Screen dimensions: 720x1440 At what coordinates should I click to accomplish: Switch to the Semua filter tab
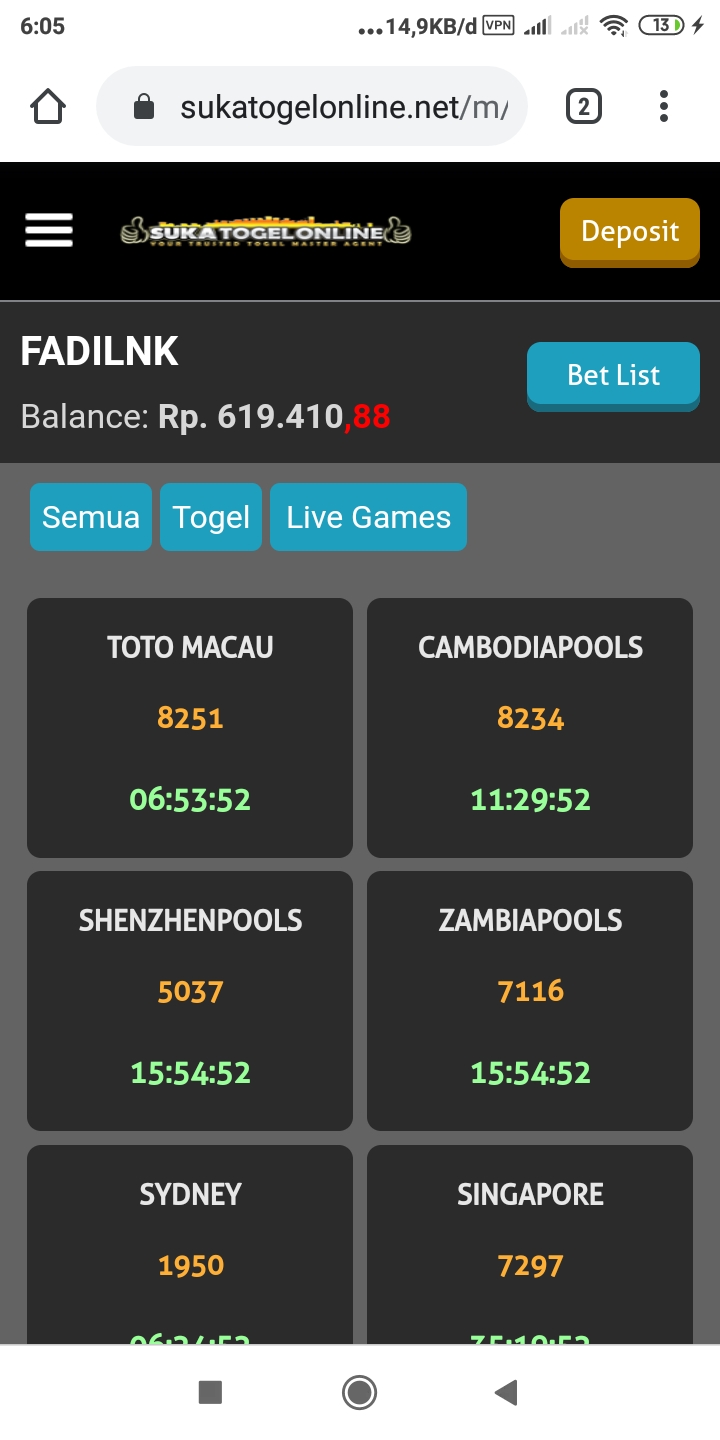(x=90, y=517)
